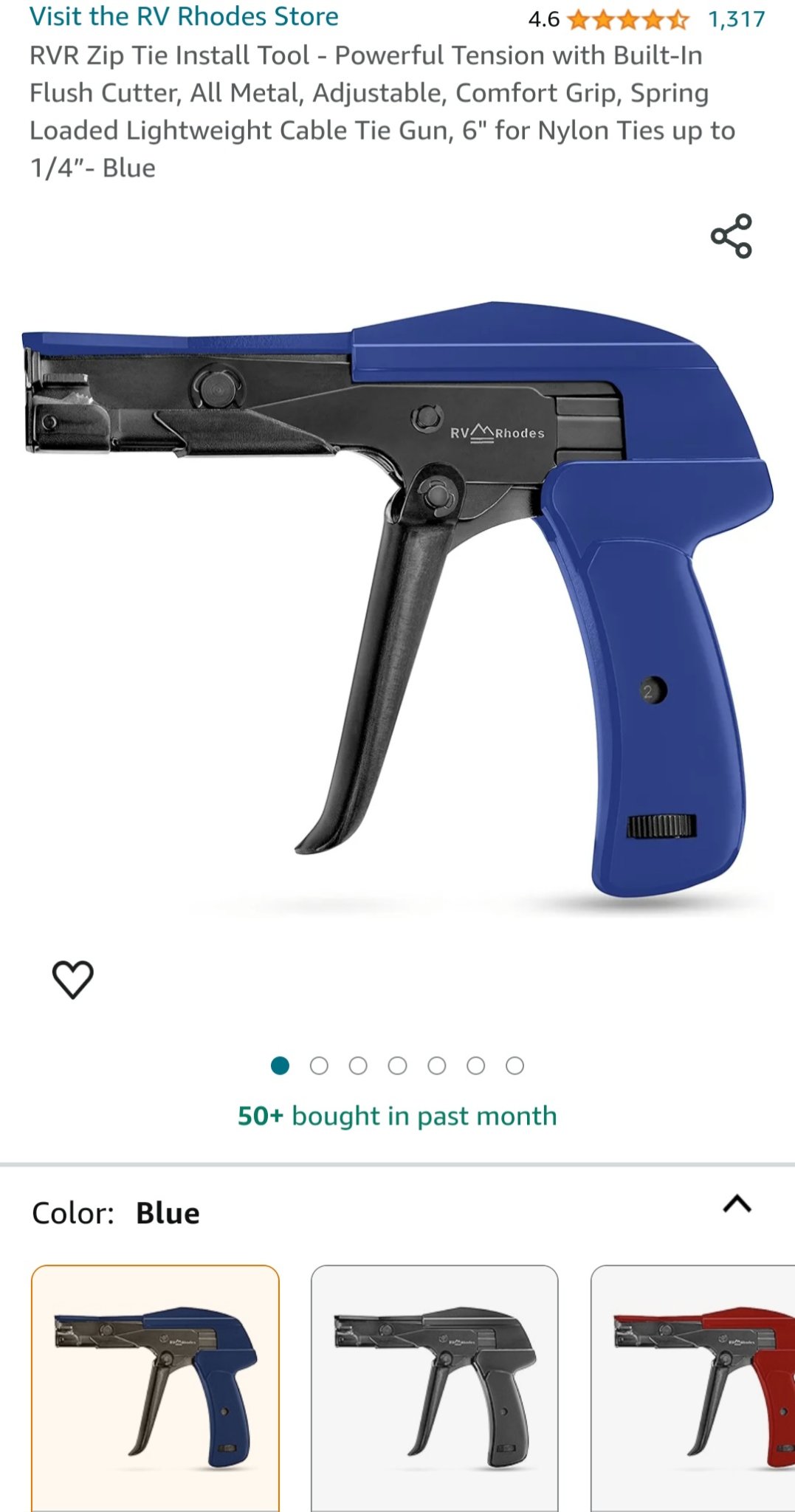The image size is (795, 1512).
Task: Pick the Red color variant
Action: (x=693, y=1388)
